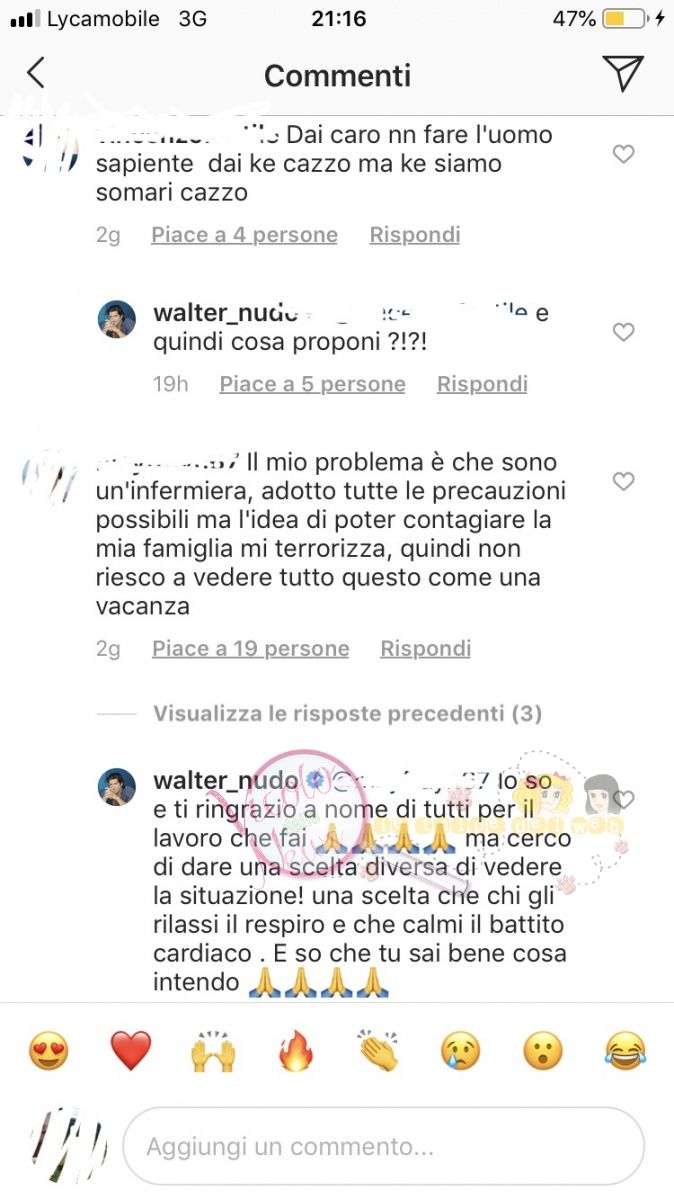Open 'Piace a 19 persone' likes list
Screen dimensions: 674x1200
(250, 648)
